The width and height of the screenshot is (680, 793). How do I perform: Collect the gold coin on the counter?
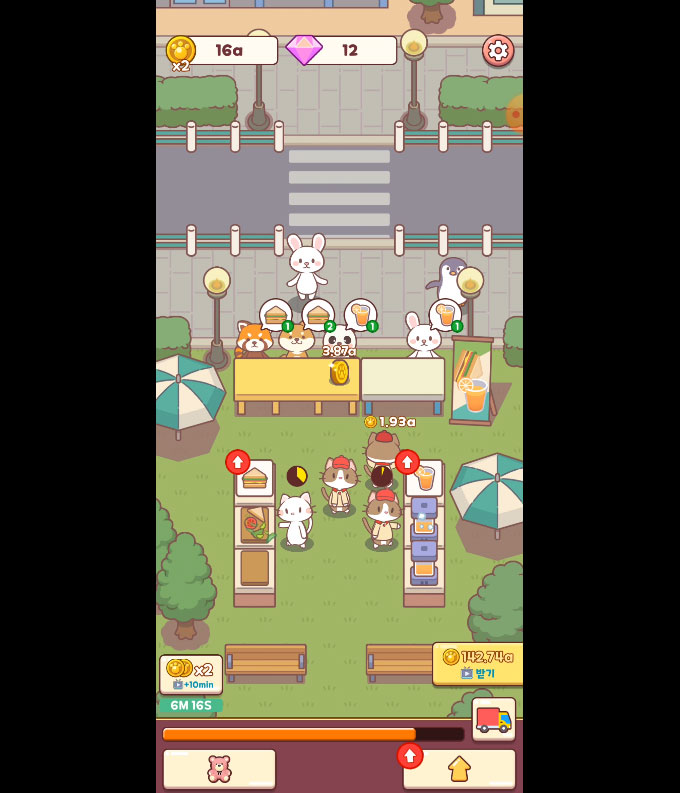coord(340,372)
